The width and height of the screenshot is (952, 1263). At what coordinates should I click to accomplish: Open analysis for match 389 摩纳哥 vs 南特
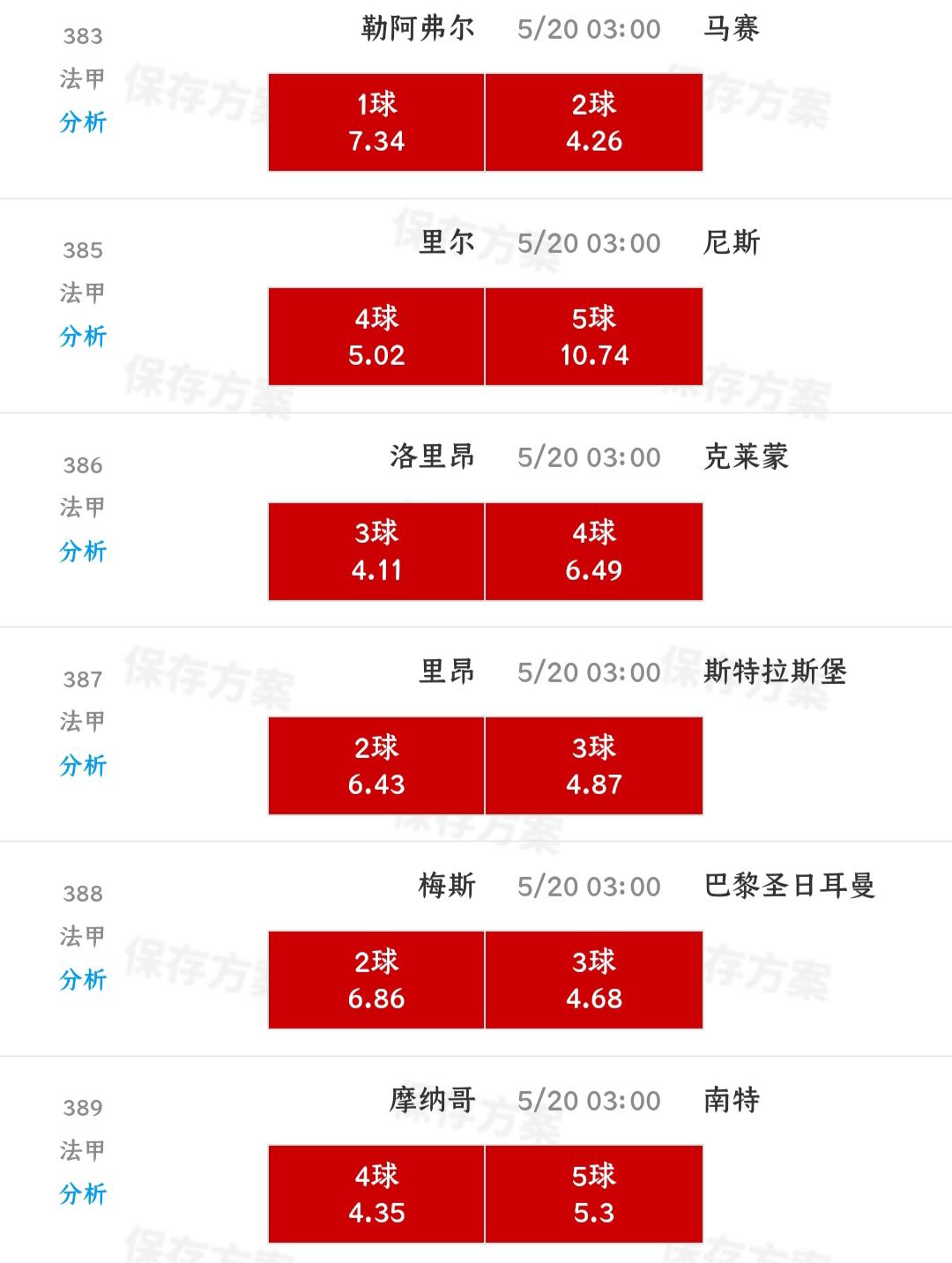(83, 1193)
